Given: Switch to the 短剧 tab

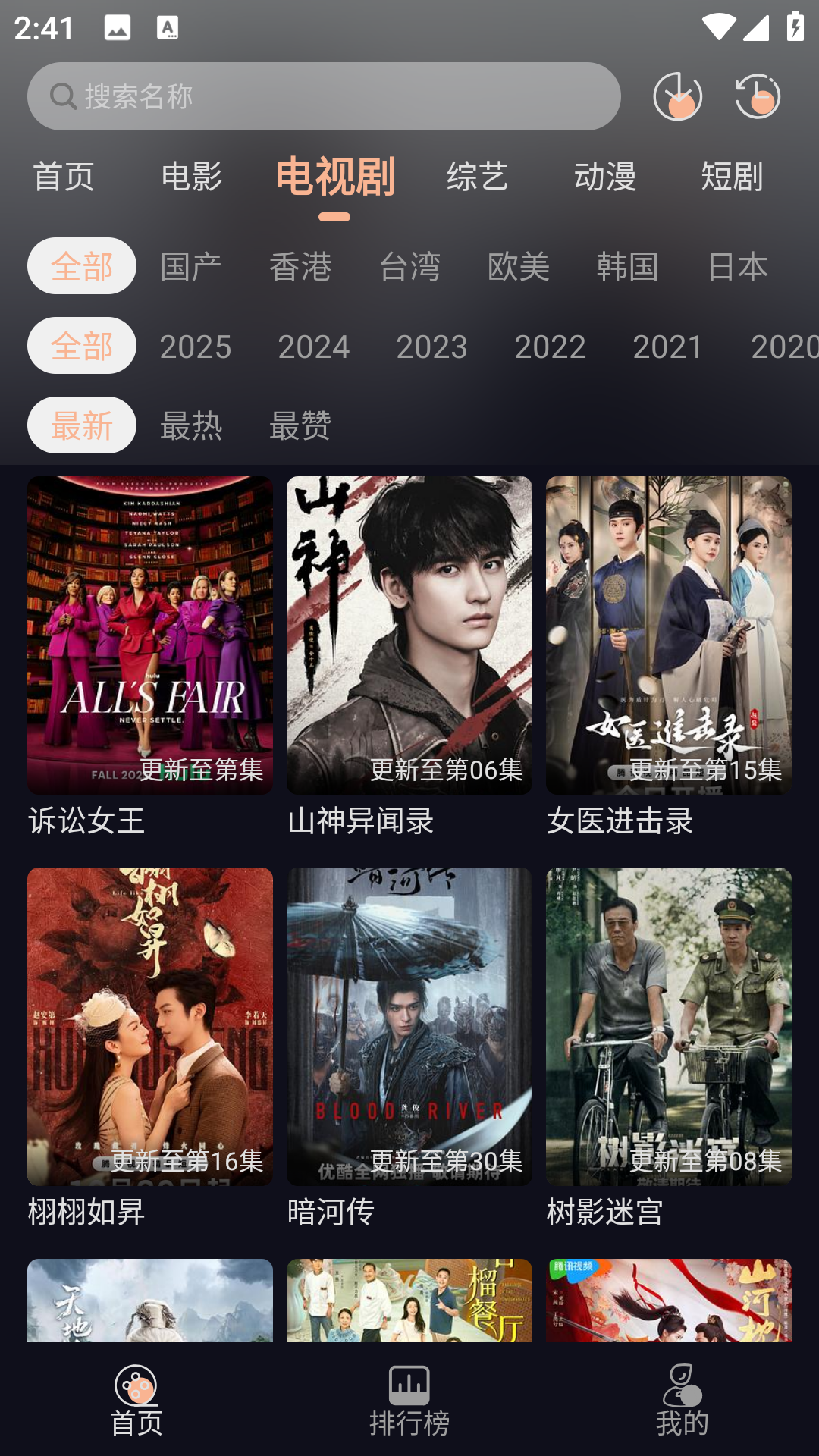Looking at the screenshot, I should (x=732, y=177).
